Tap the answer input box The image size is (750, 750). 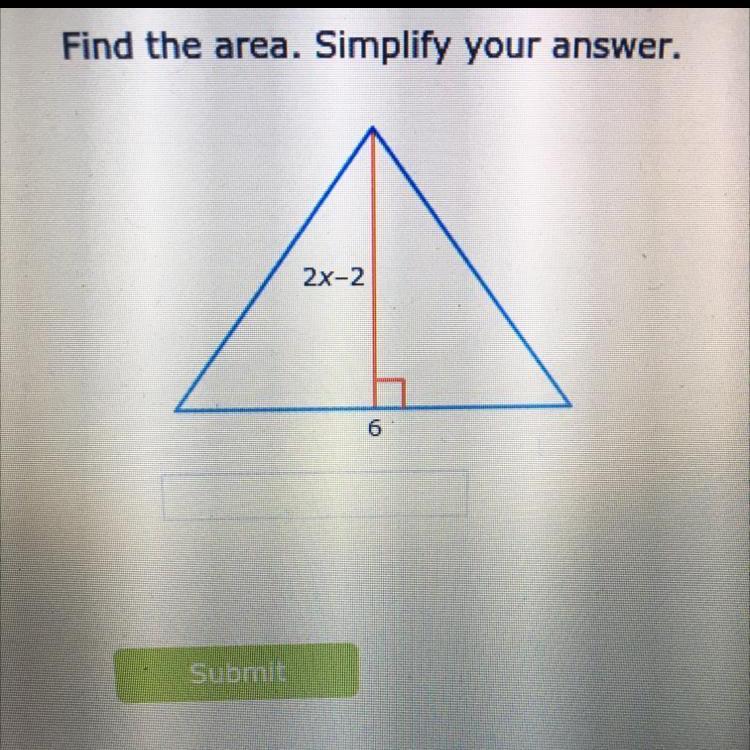pos(315,496)
